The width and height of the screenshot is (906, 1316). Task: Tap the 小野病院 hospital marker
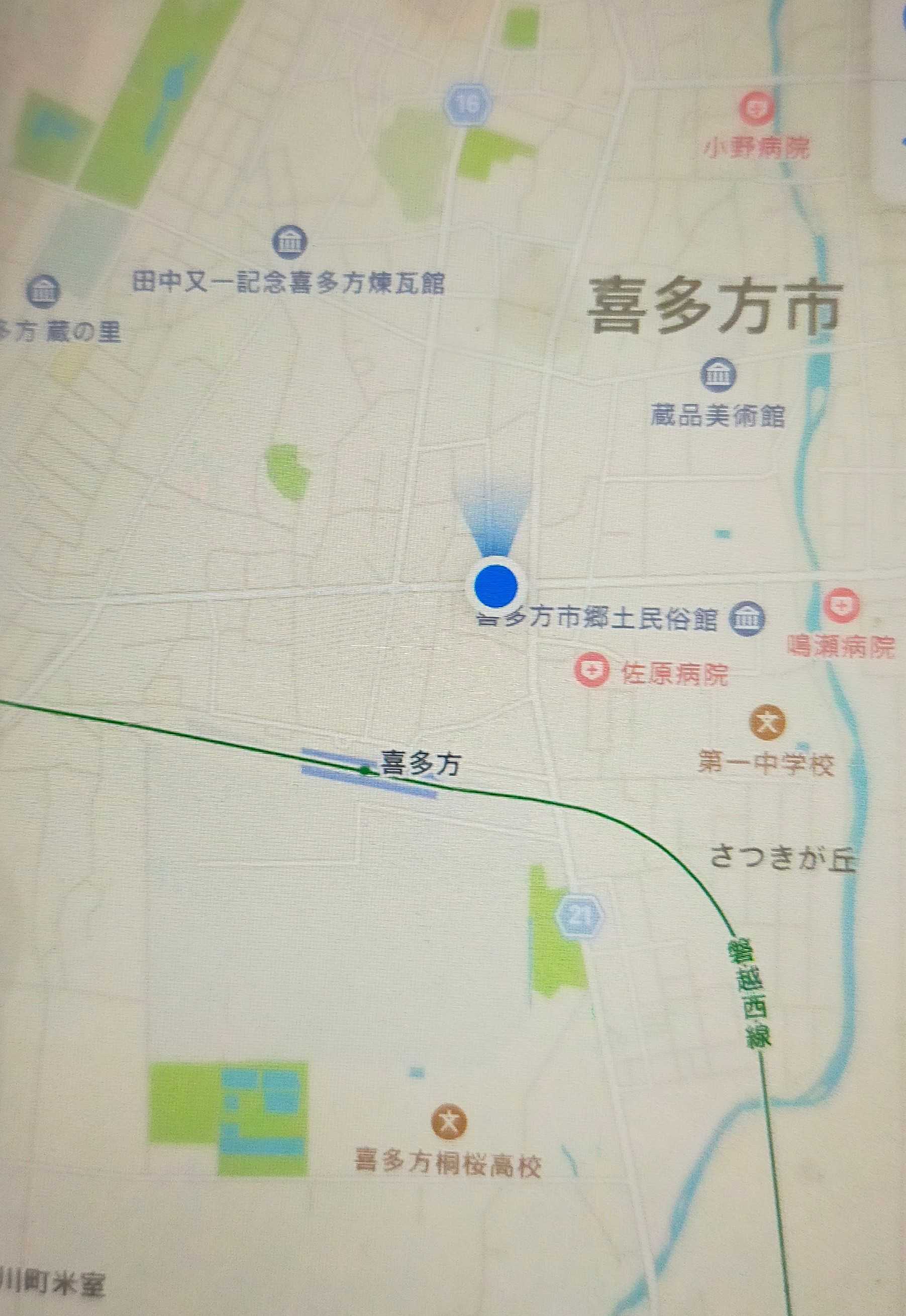[x=758, y=108]
